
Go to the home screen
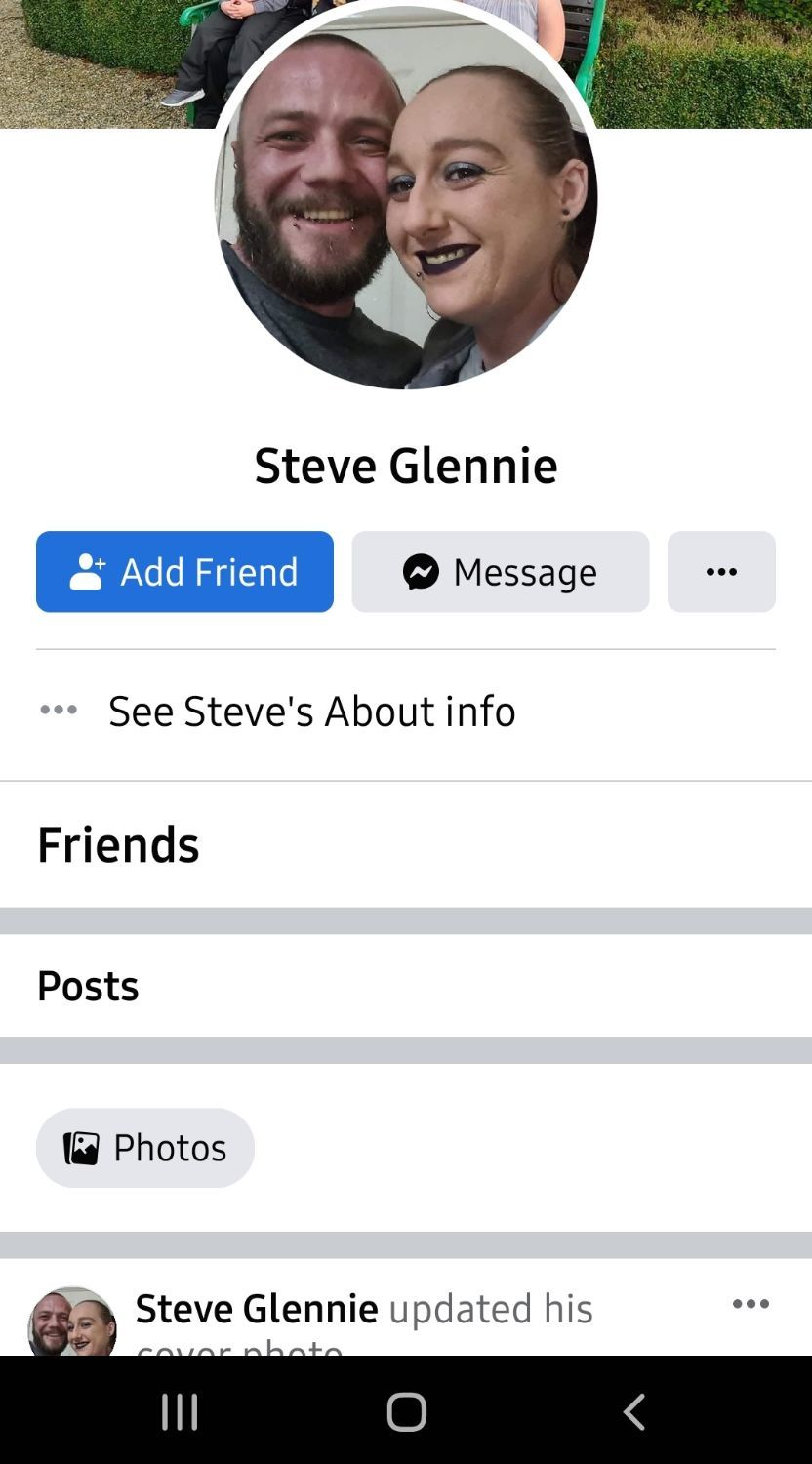406,1411
